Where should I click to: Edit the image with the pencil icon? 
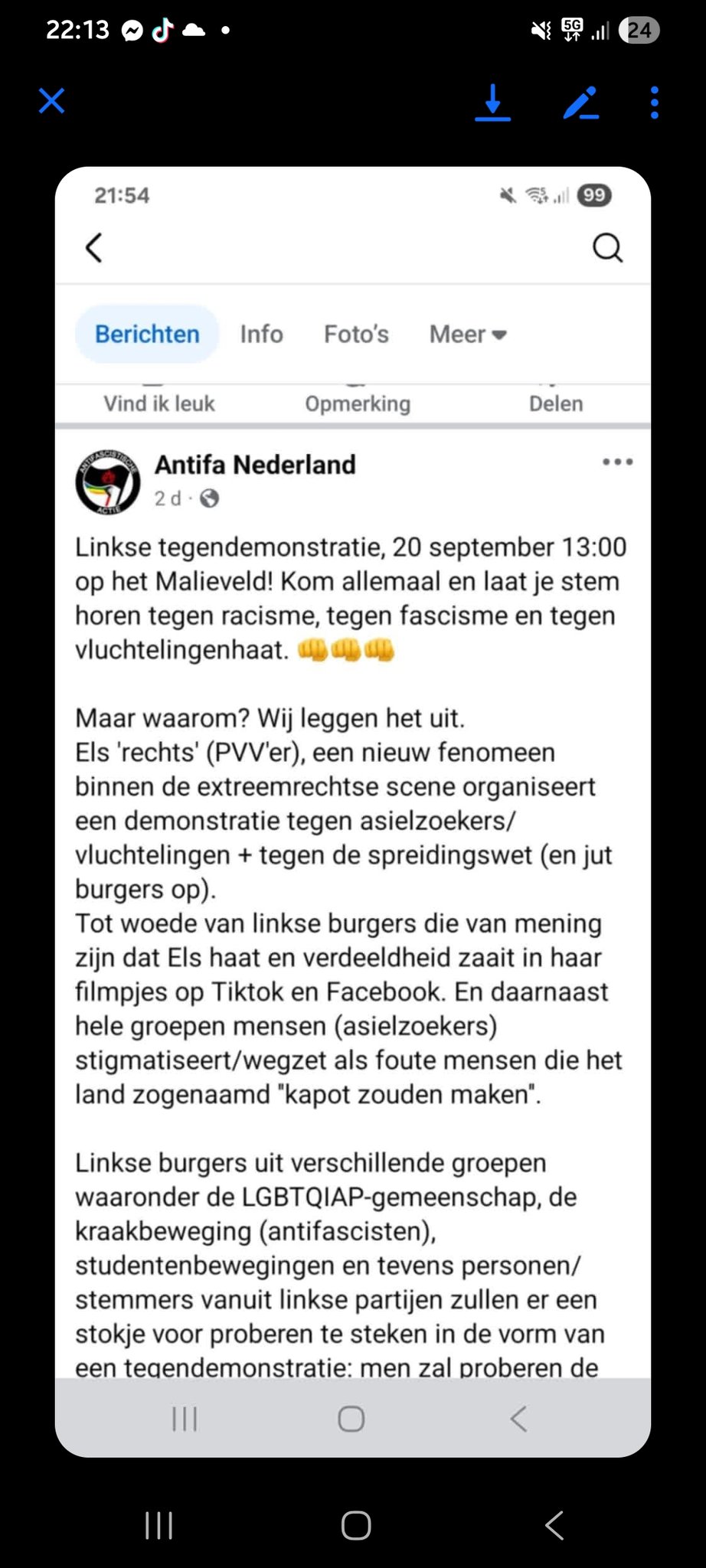(580, 103)
